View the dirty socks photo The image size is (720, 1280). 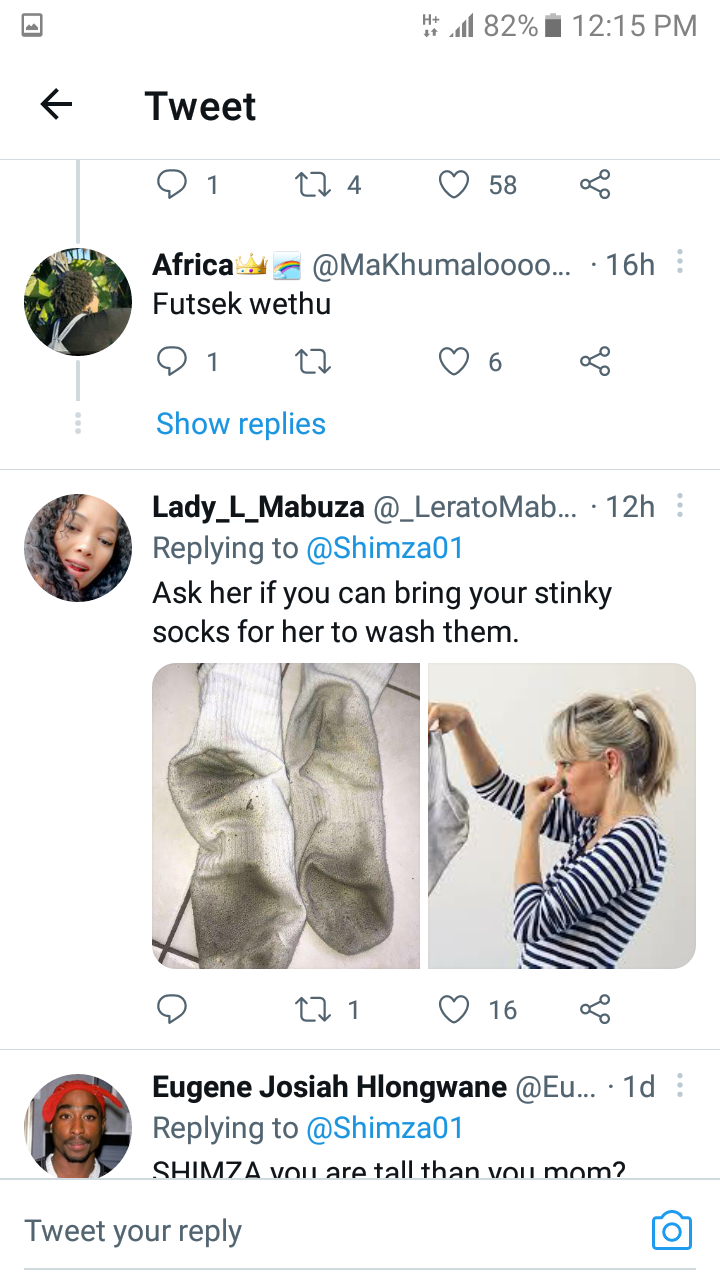286,816
